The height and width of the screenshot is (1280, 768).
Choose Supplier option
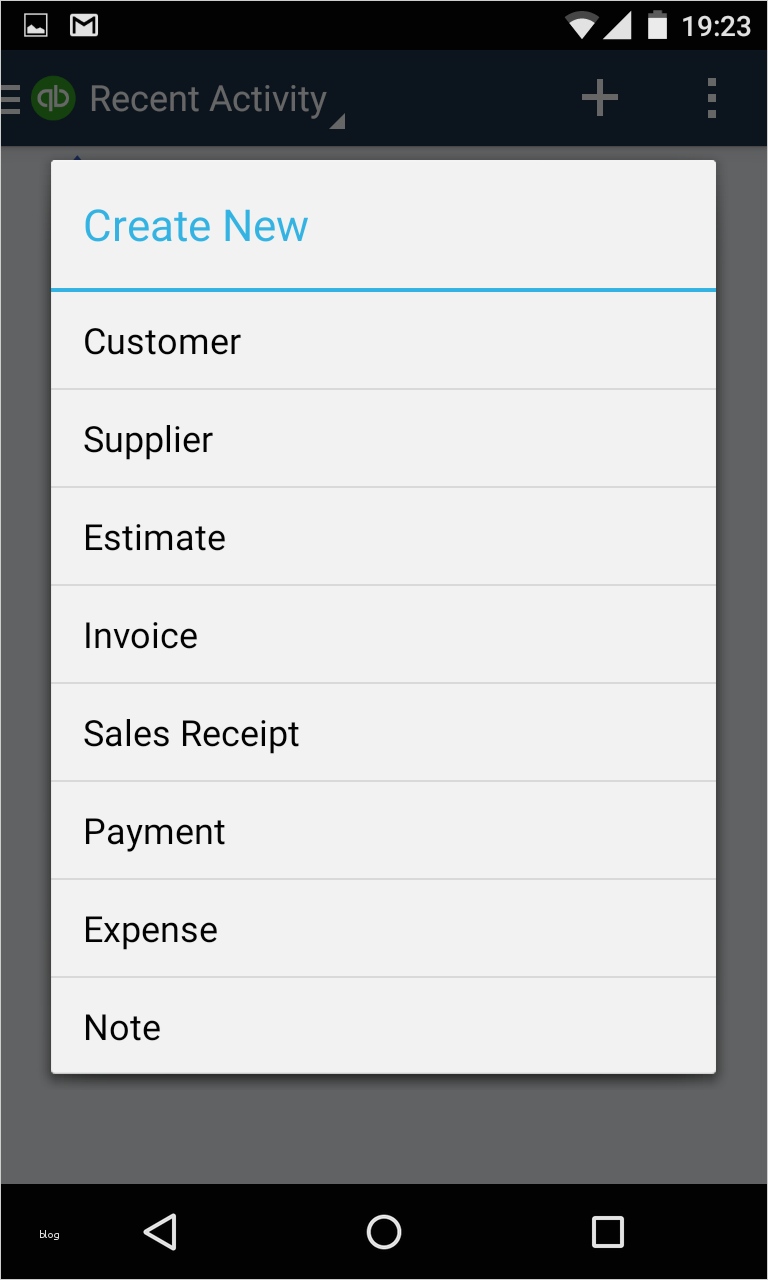(383, 440)
